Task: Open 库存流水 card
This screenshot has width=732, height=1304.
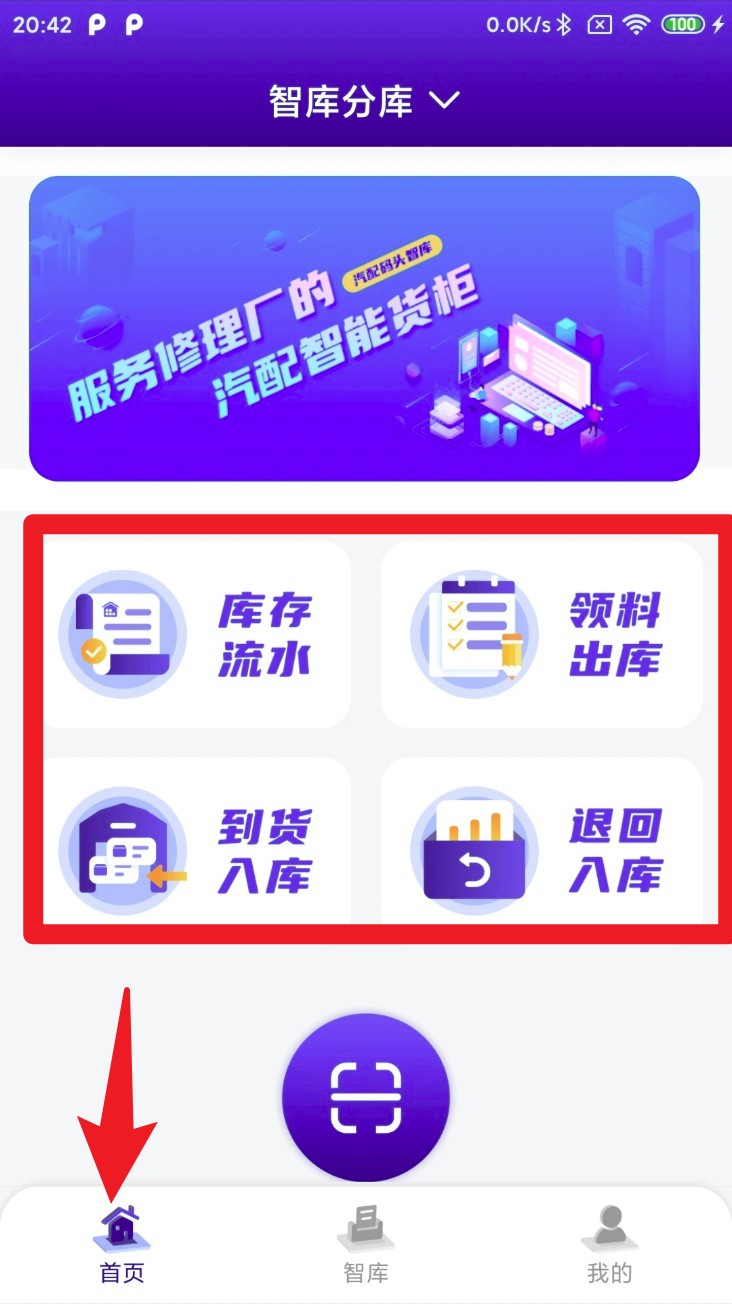Action: point(196,634)
